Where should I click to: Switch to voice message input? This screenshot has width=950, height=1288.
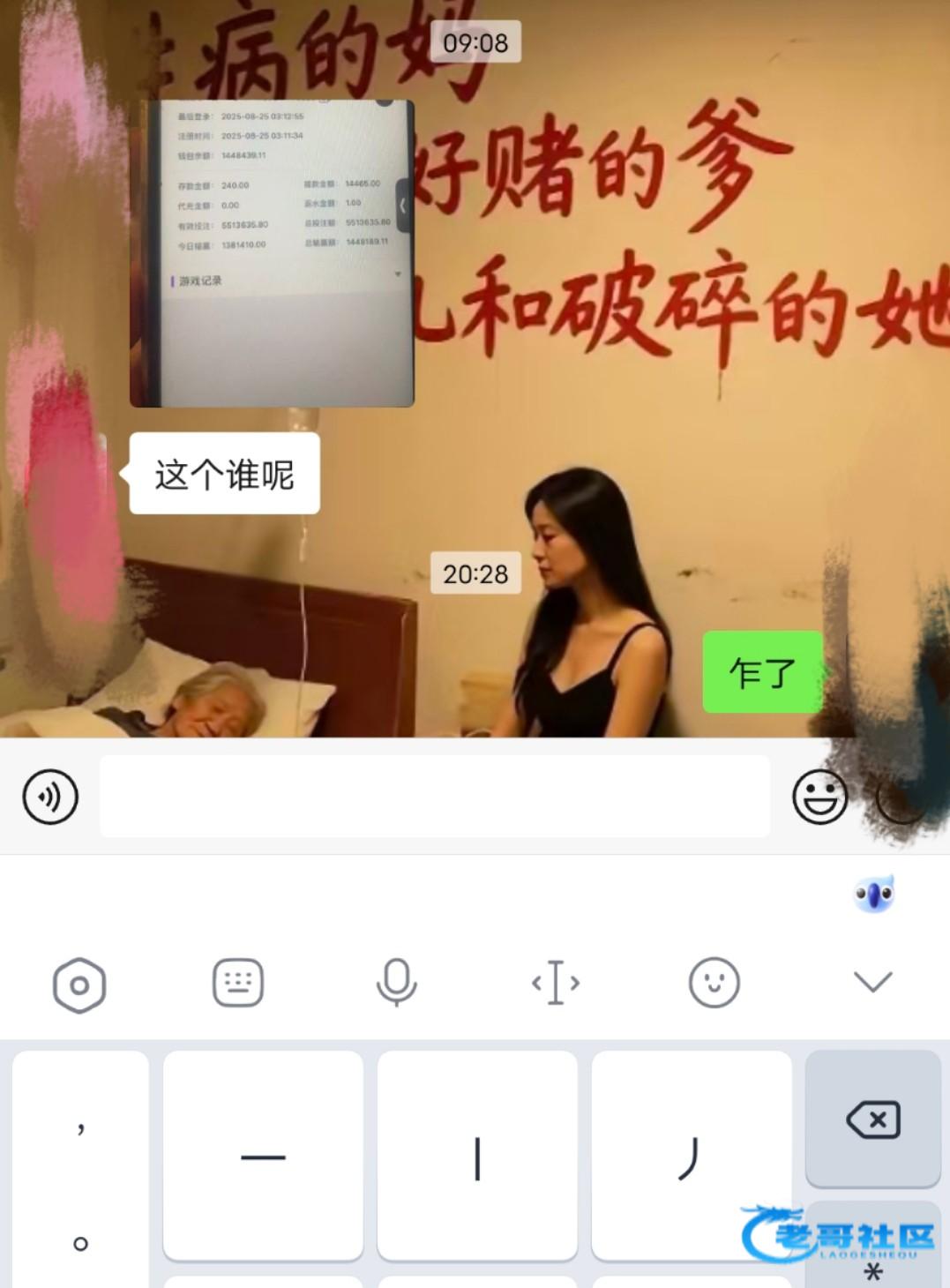pos(50,797)
